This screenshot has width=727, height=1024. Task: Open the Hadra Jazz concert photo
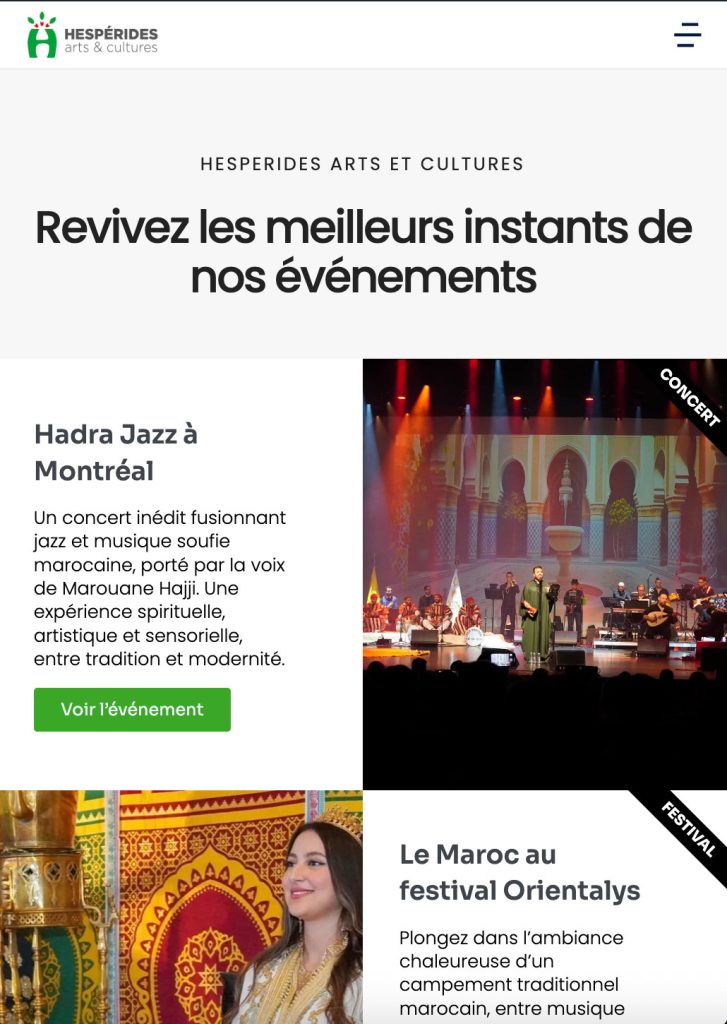coord(544,574)
